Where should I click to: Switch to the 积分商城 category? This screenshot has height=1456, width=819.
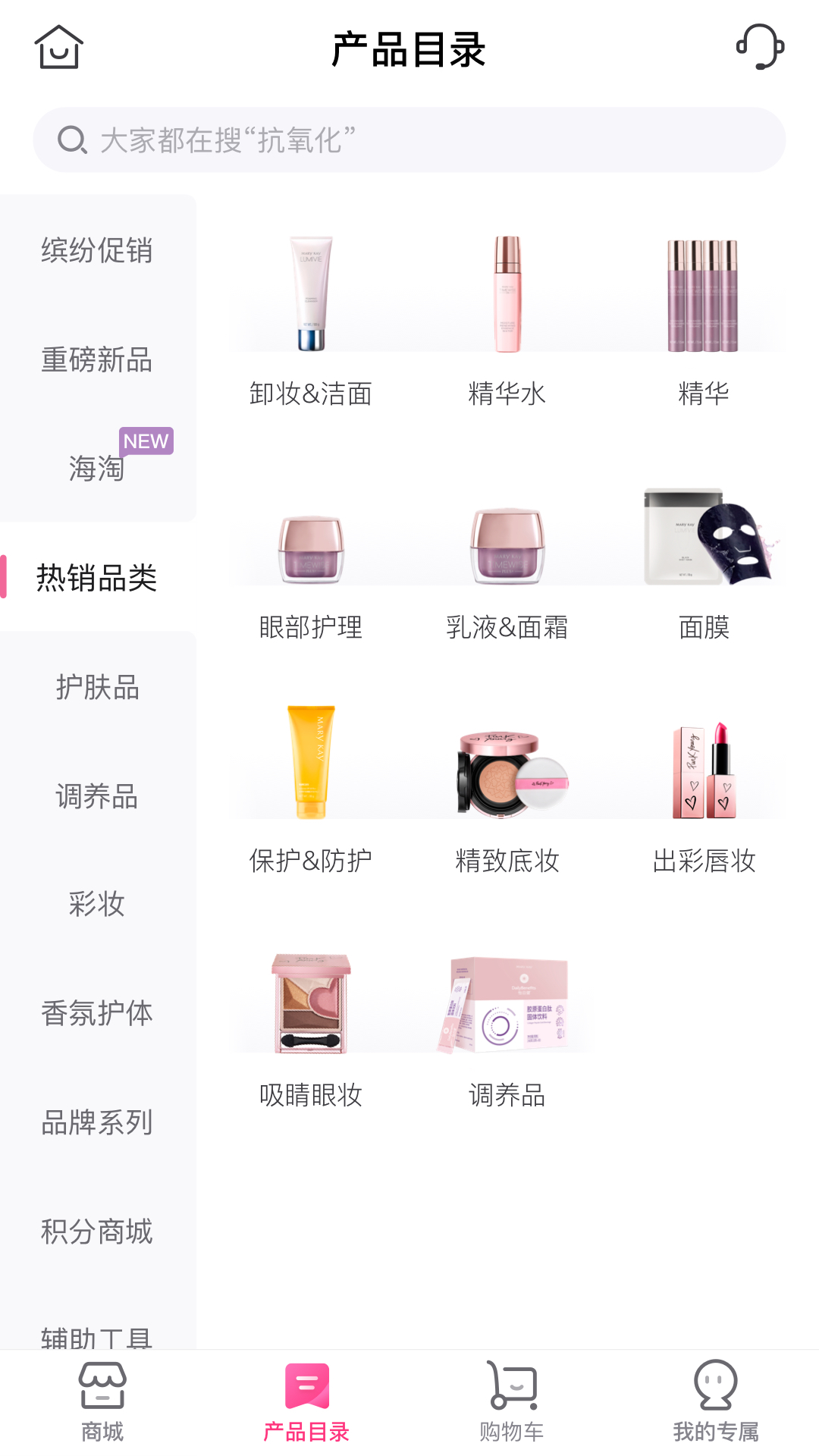97,1232
